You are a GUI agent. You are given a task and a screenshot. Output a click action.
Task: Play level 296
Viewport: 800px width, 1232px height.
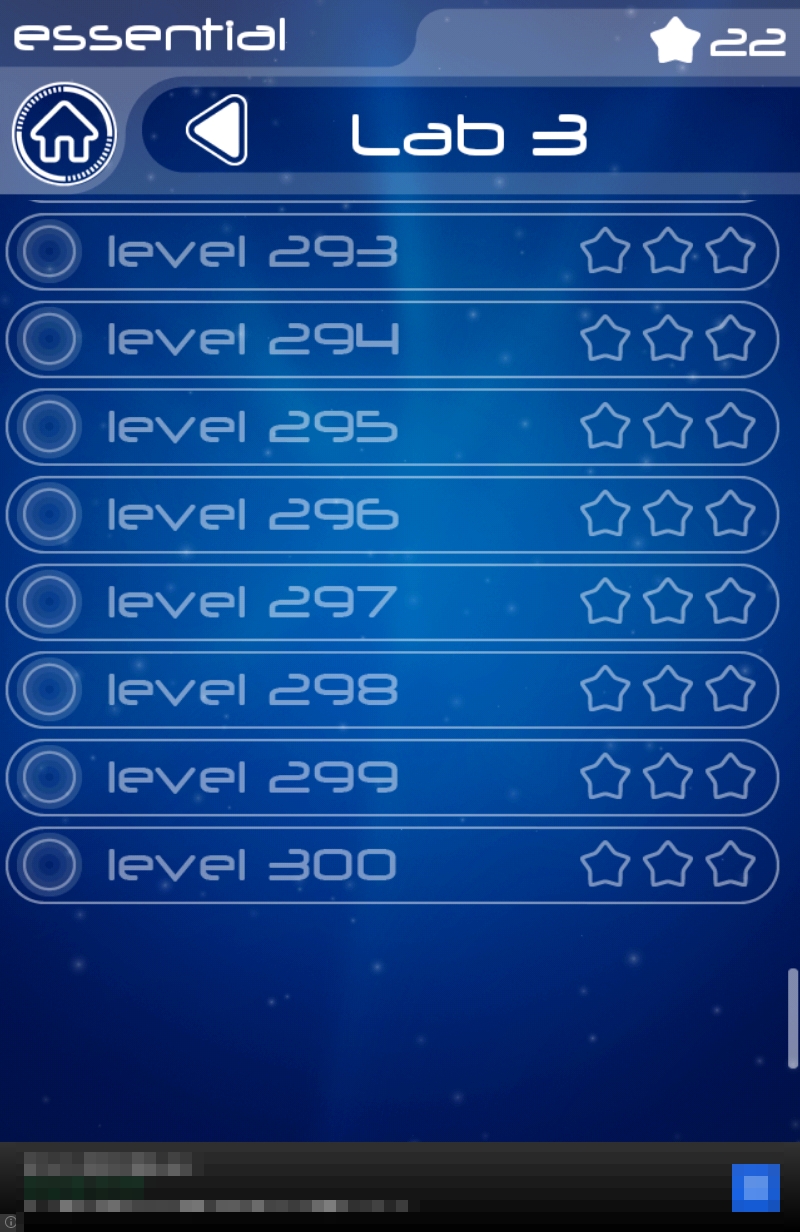pos(392,515)
